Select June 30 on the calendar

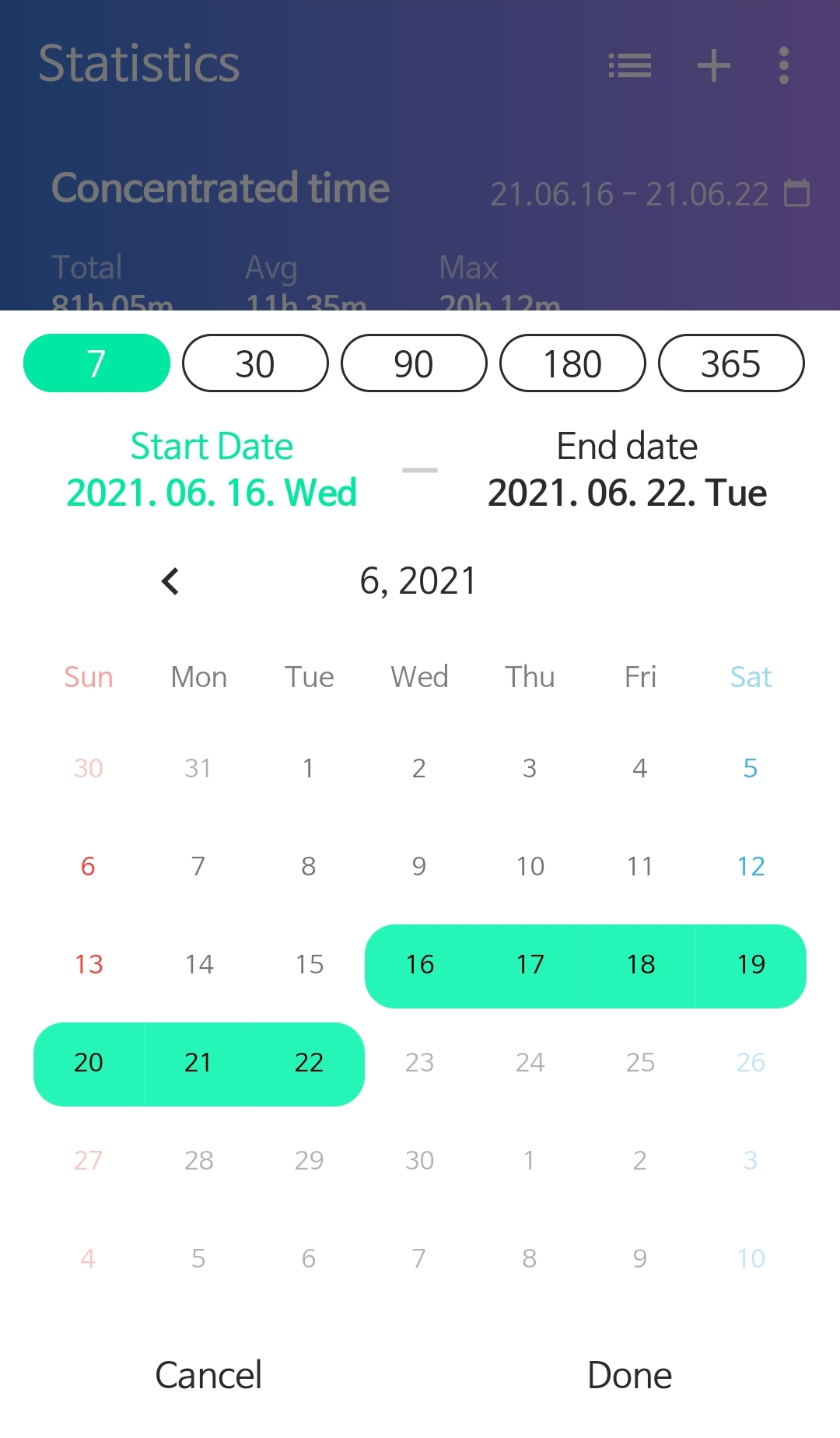click(x=419, y=1160)
